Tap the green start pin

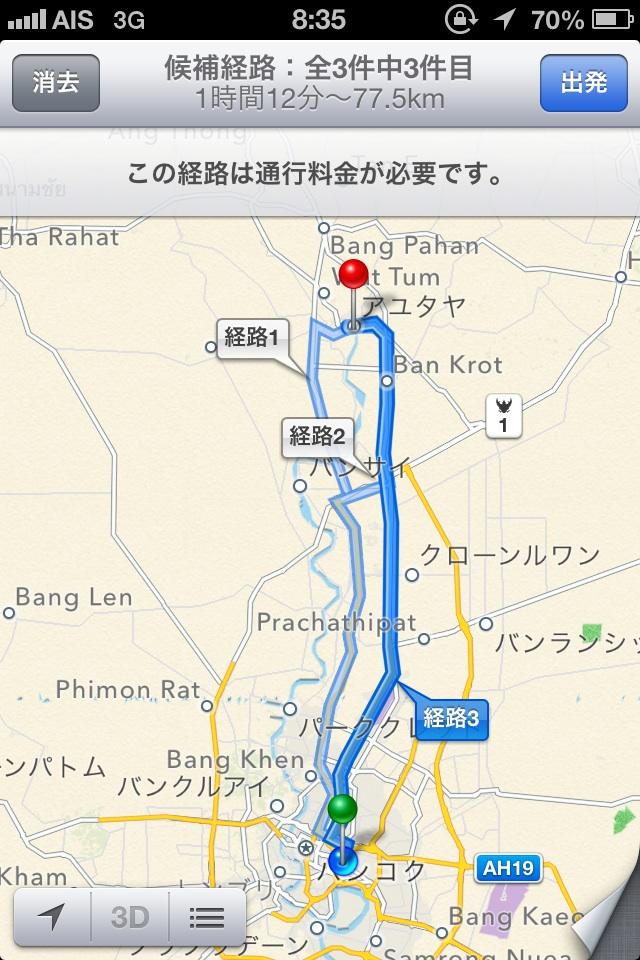[x=343, y=808]
